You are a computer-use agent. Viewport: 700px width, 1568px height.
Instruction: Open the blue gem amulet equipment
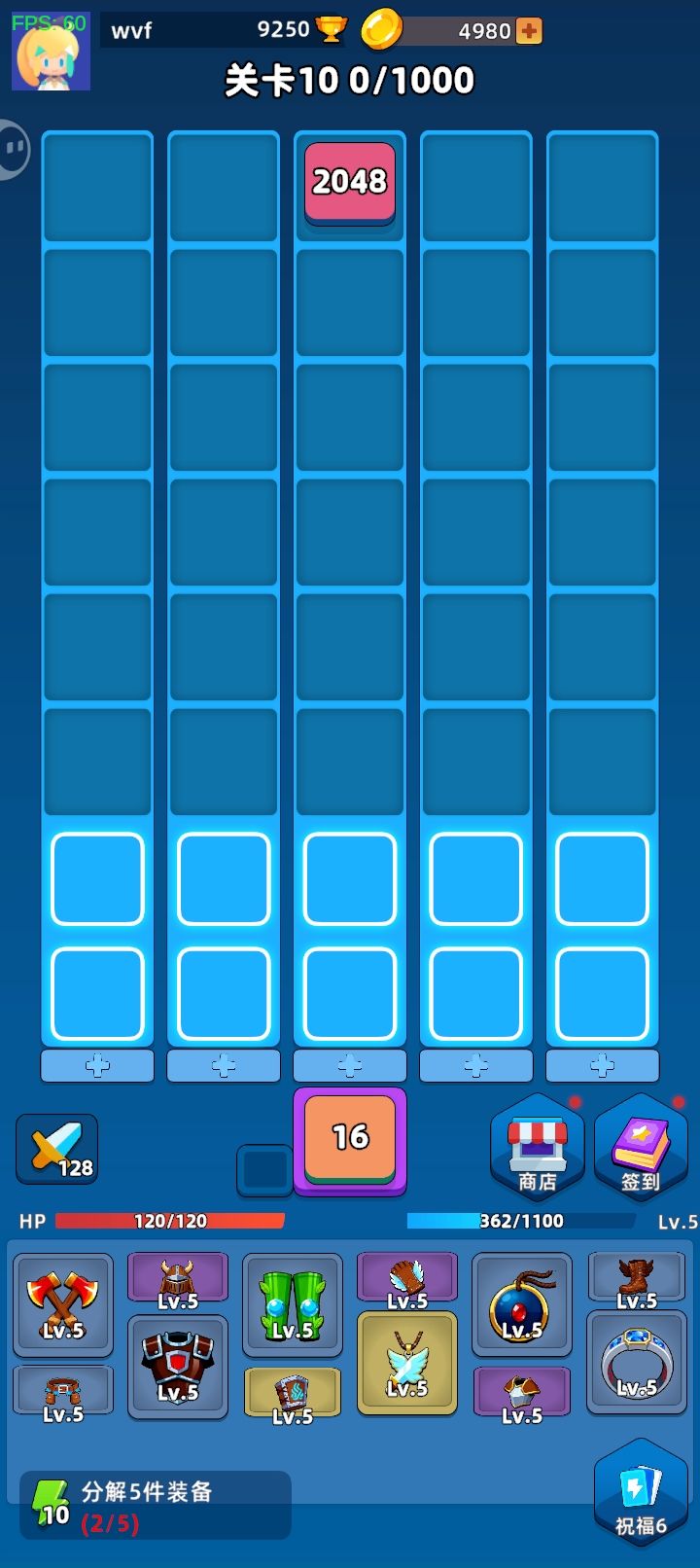[x=522, y=1303]
